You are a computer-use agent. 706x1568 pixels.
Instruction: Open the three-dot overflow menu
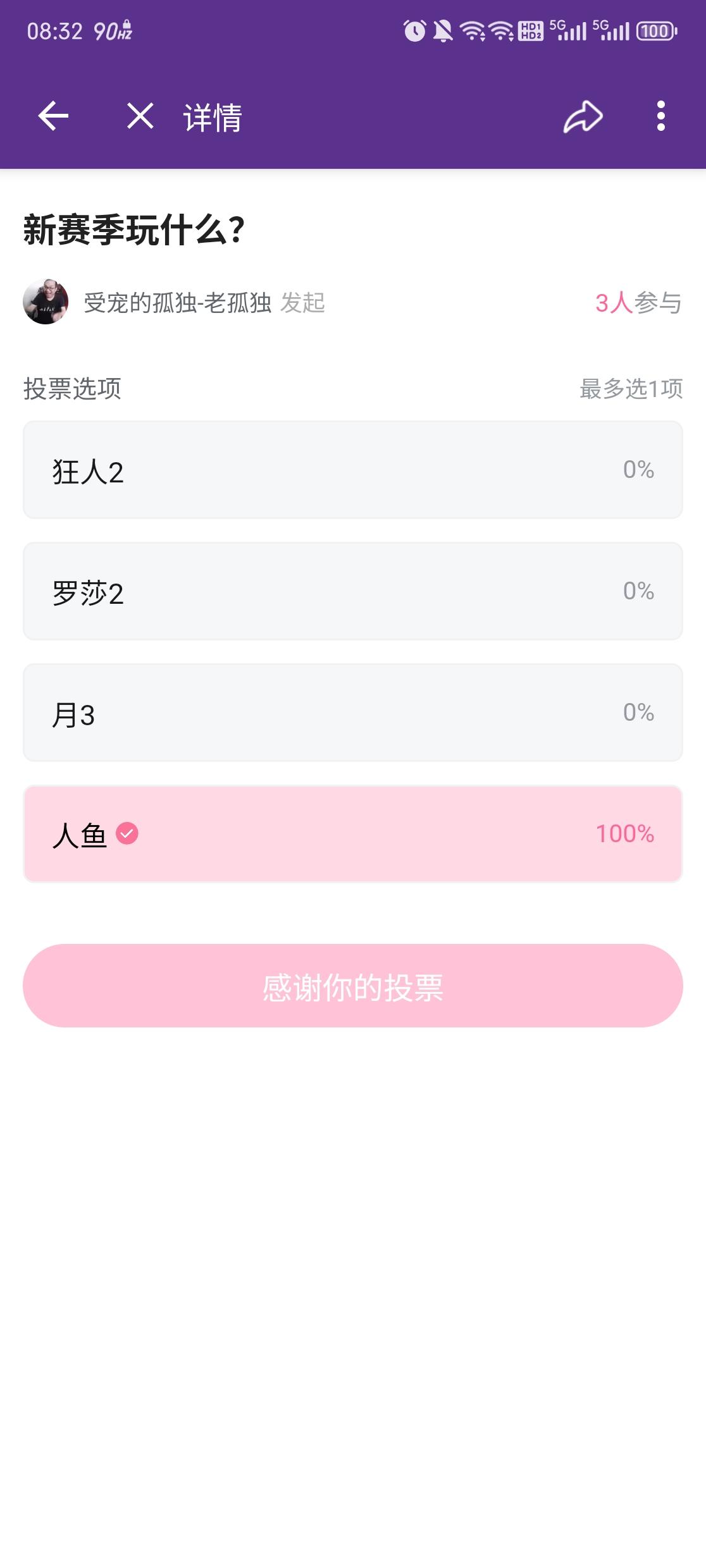pos(660,116)
